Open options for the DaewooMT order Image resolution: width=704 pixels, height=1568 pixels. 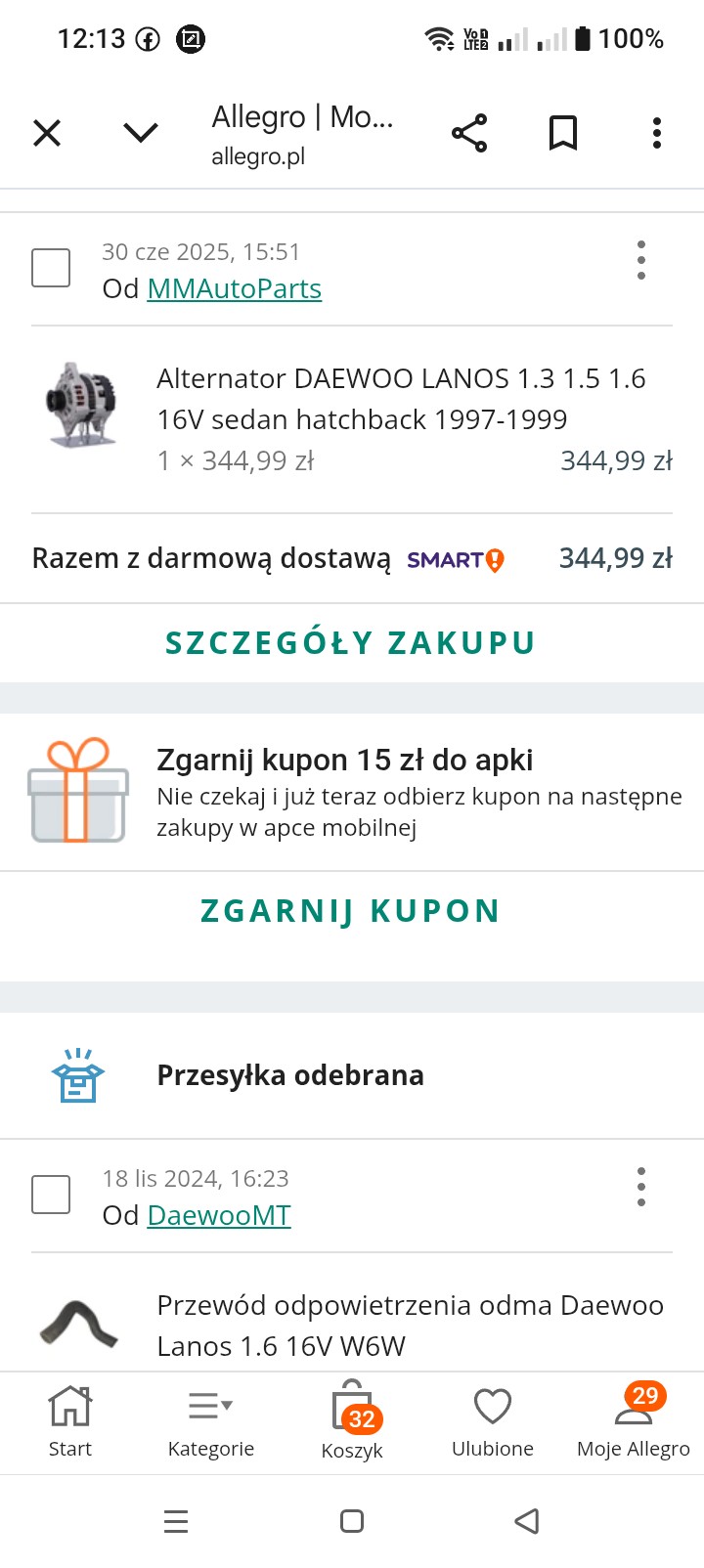click(641, 1187)
